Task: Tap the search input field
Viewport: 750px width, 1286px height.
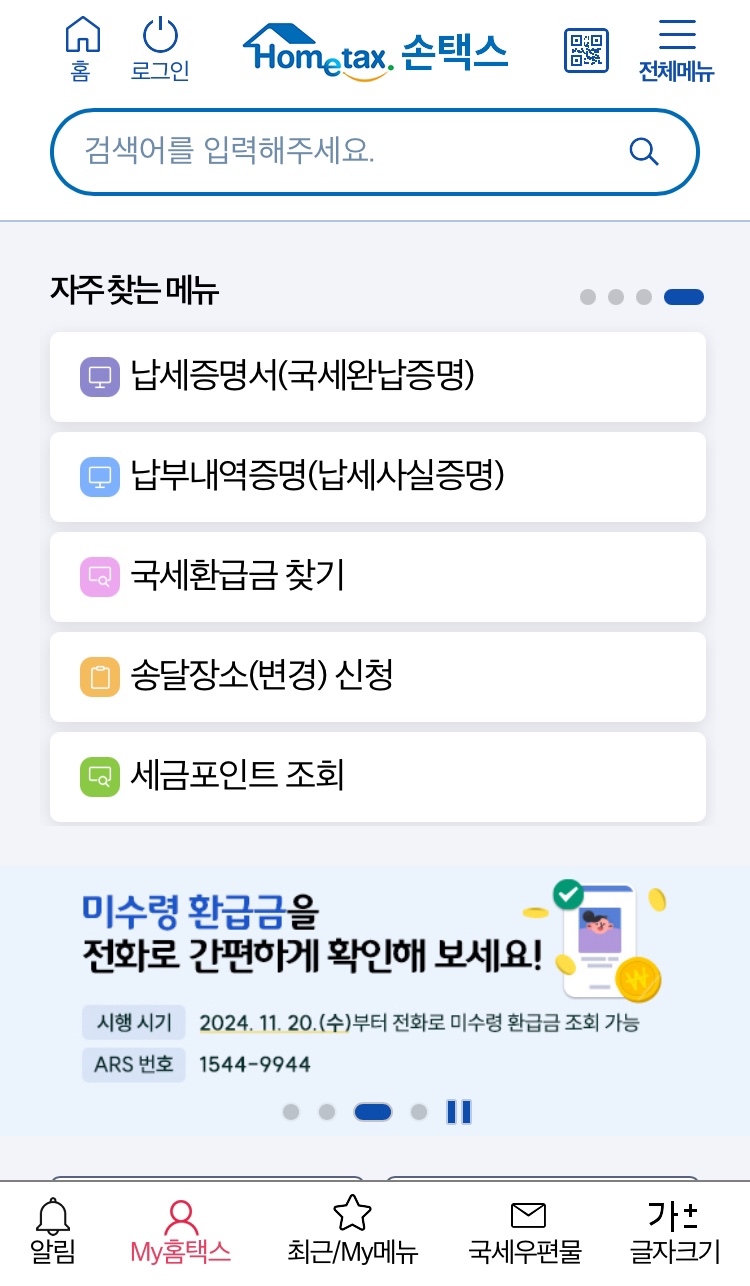Action: point(330,151)
